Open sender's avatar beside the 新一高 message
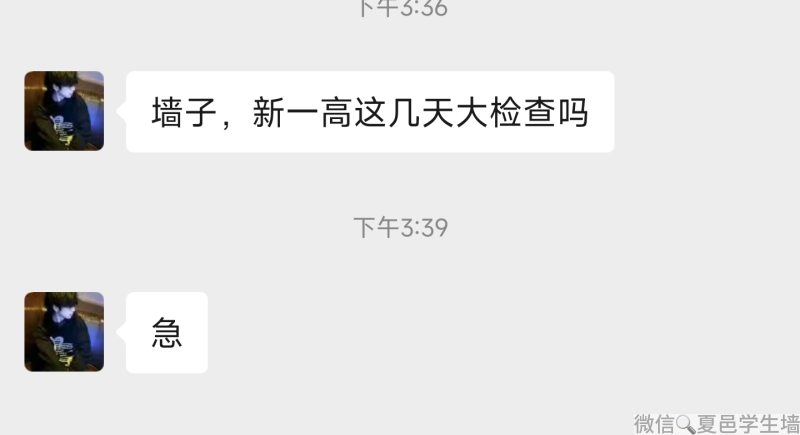Screen dimensions: 800x435 coord(64,111)
